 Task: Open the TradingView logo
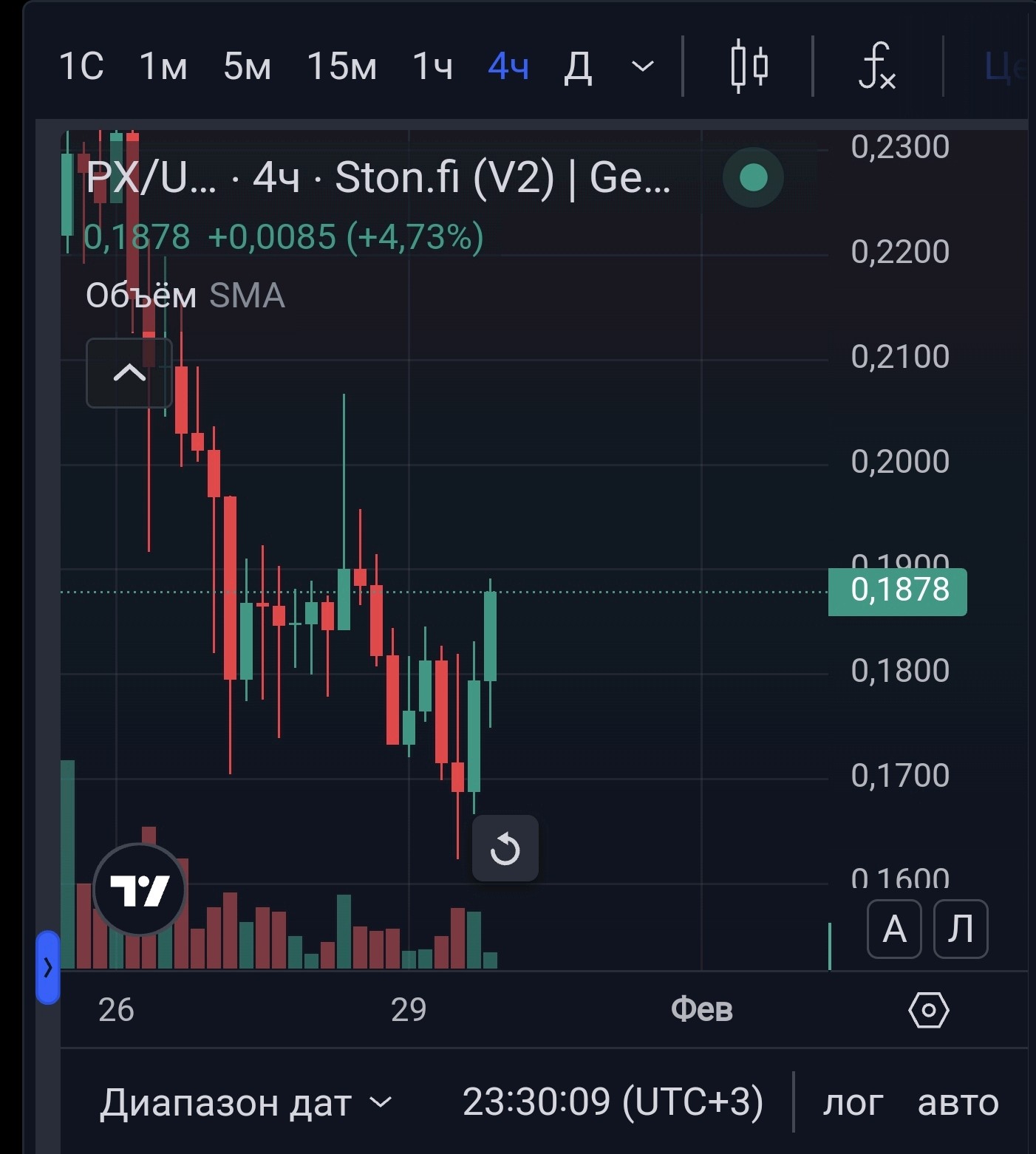click(x=140, y=890)
